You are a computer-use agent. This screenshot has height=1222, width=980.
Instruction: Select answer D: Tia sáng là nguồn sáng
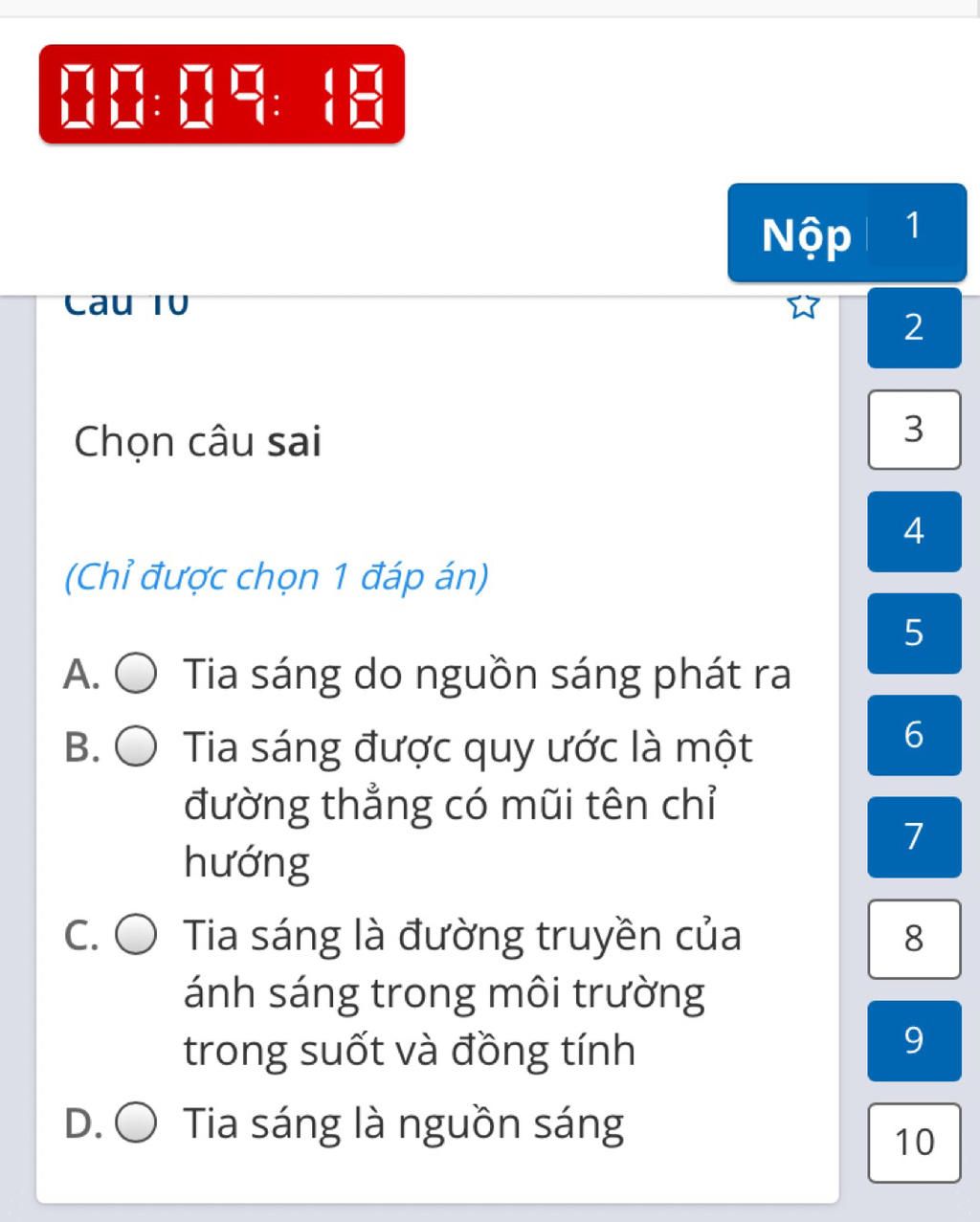coord(137,1122)
